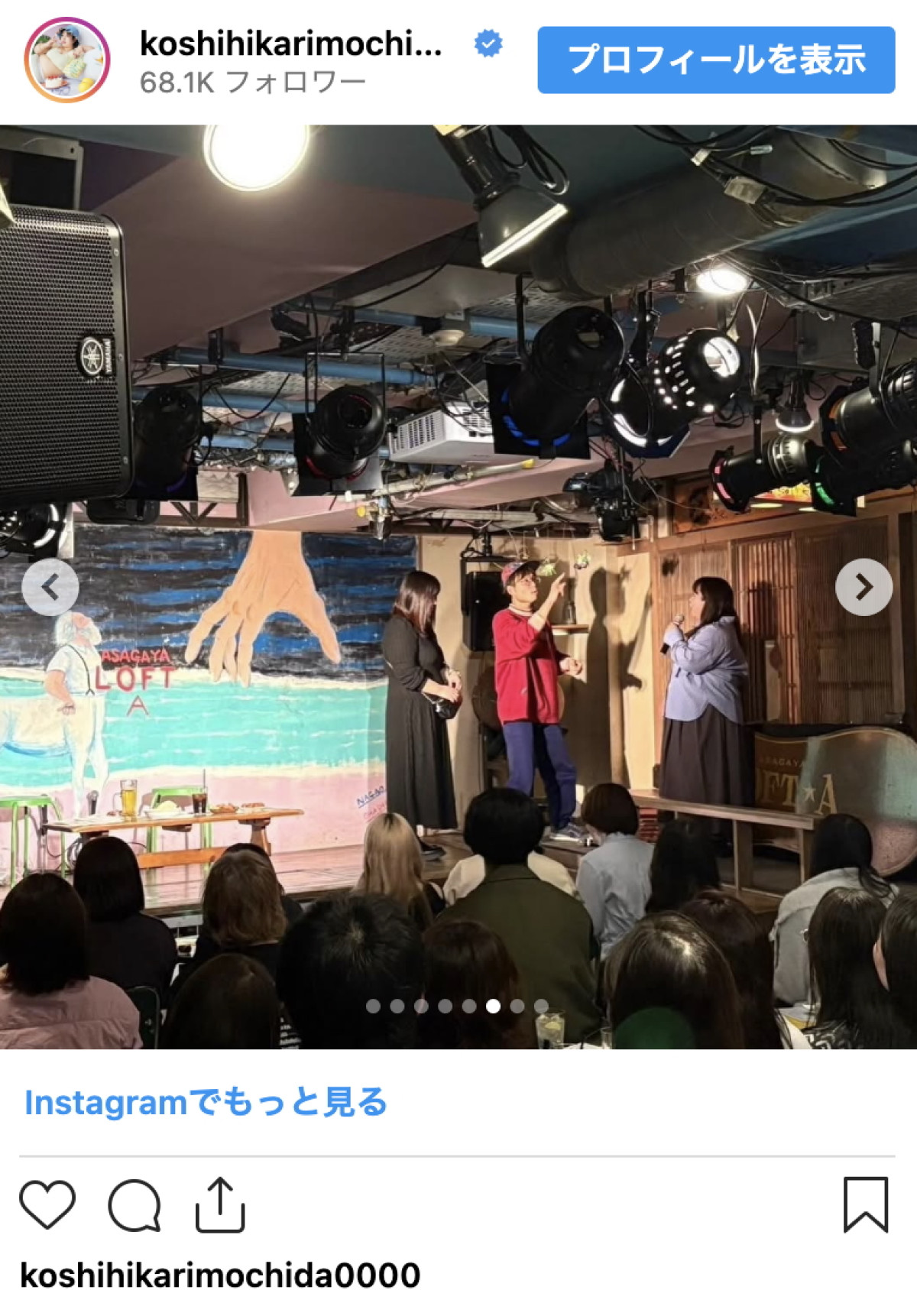Like this post with the heart
This screenshot has width=917, height=1316.
[47, 1204]
